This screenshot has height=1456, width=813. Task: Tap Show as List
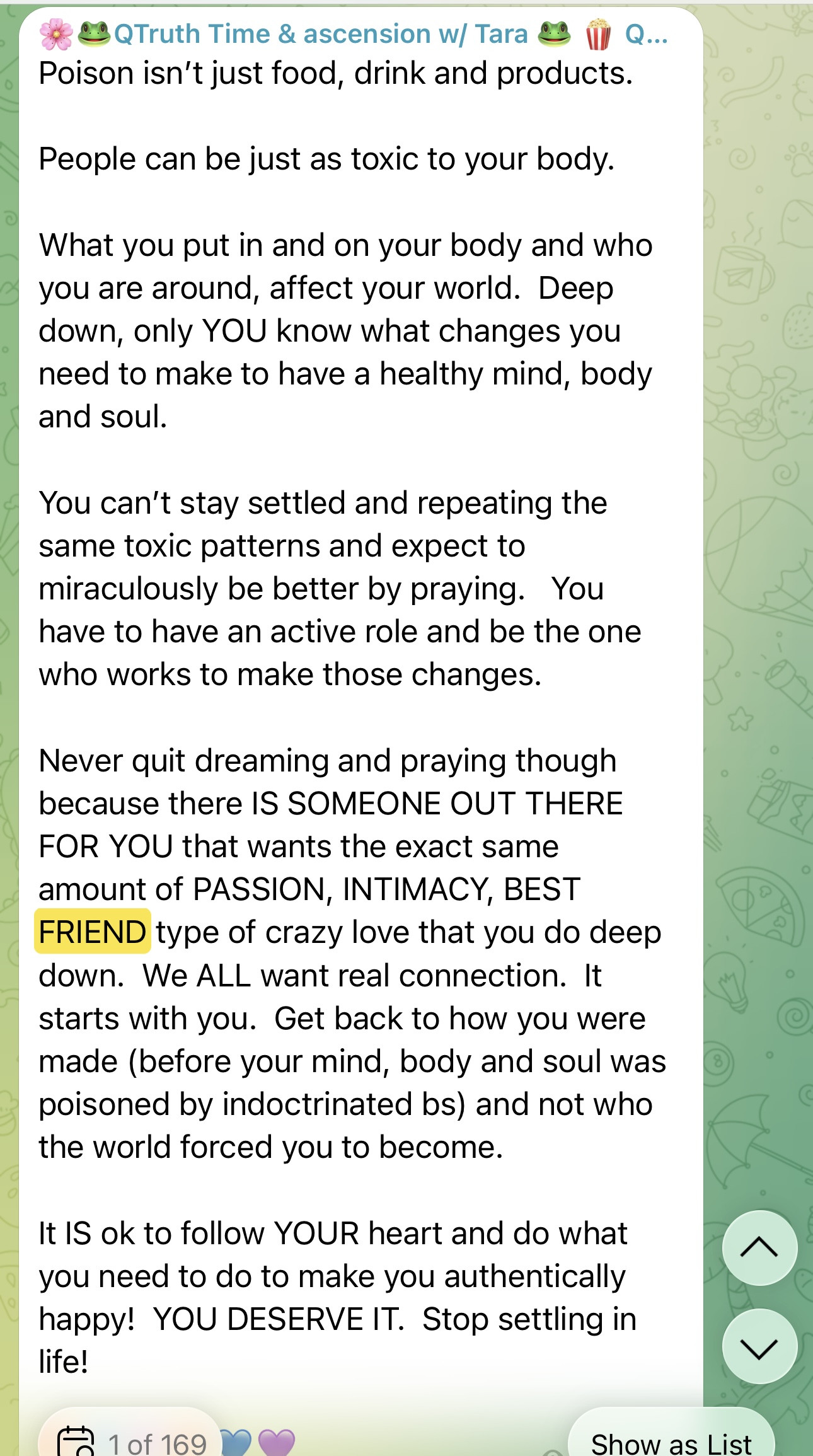[671, 1442]
